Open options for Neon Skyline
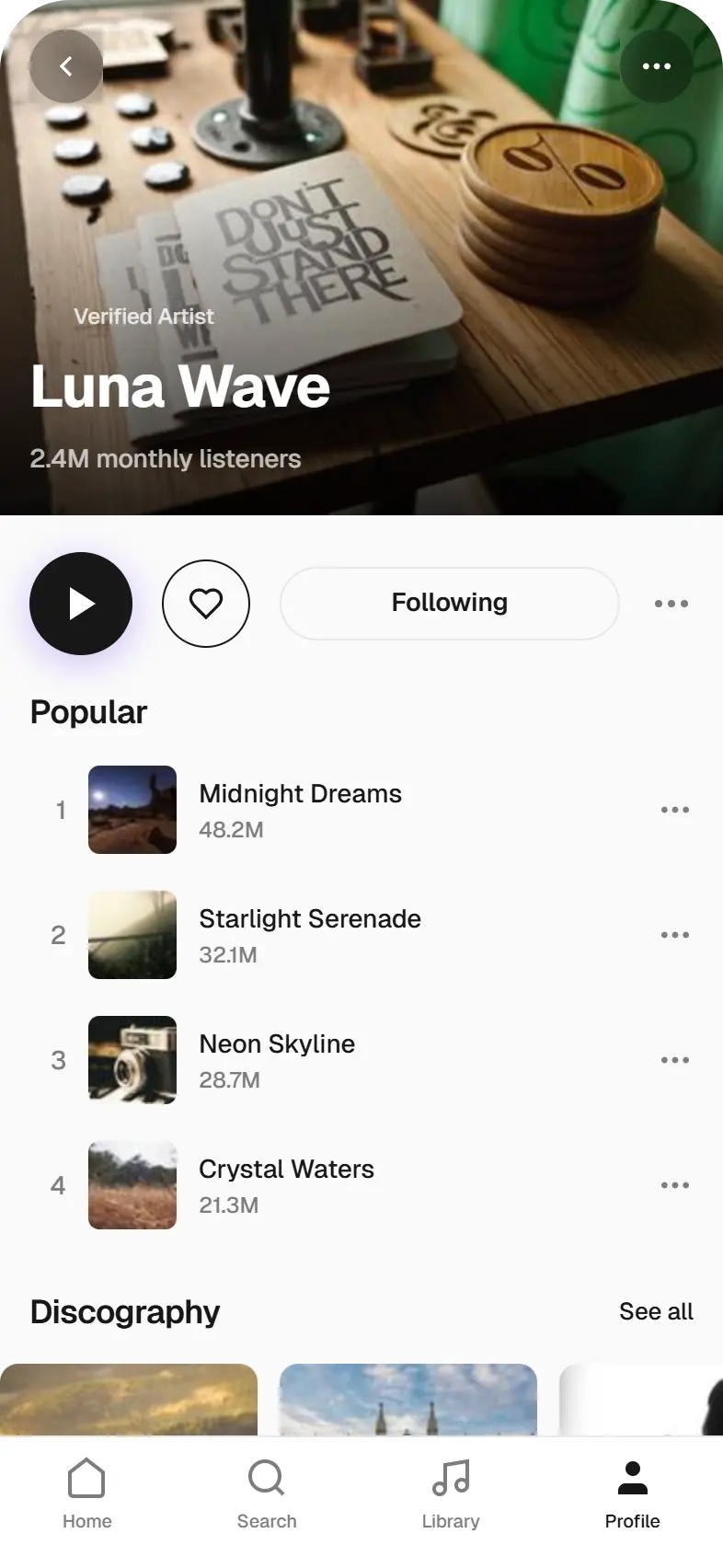 (x=674, y=1060)
